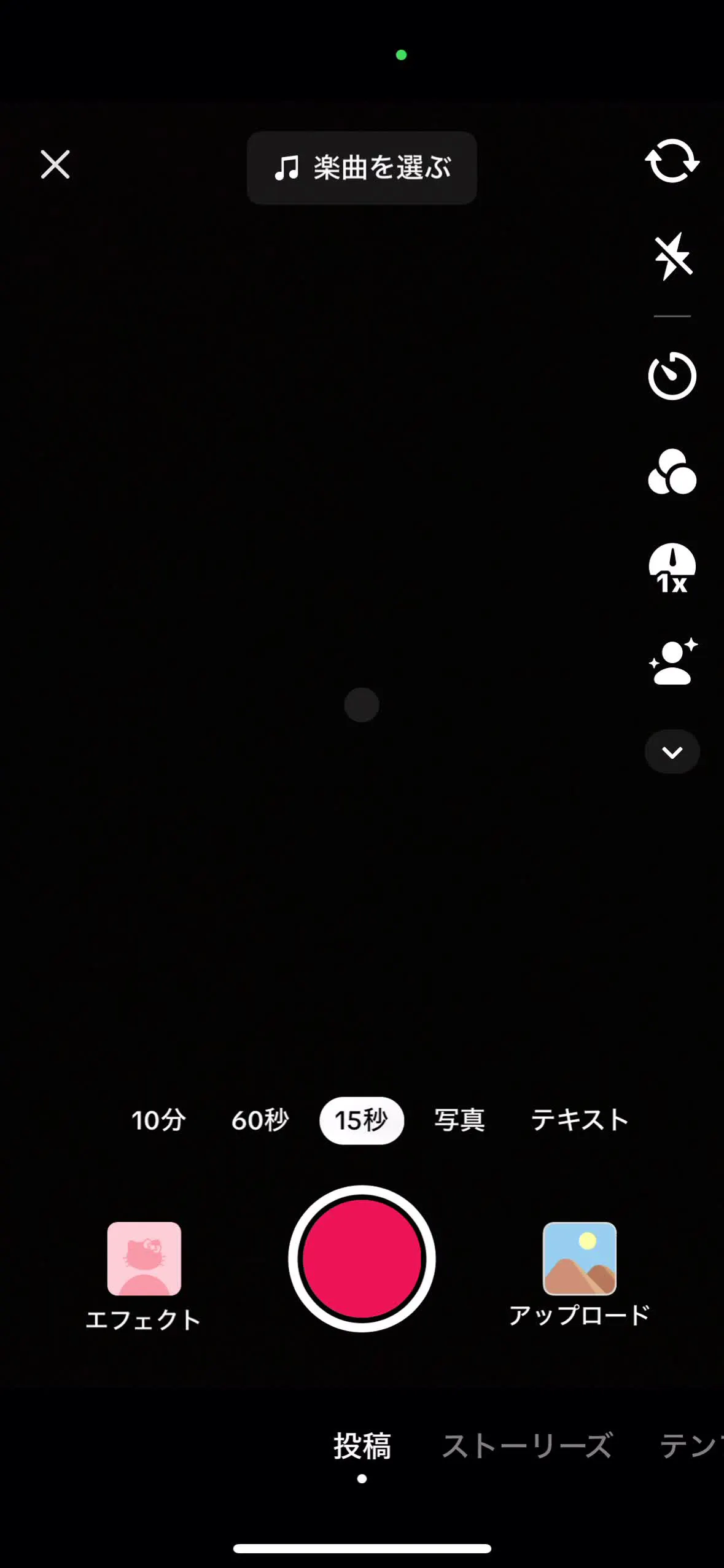This screenshot has height=1568, width=724.
Task: Expand more camera tools
Action: pos(672,752)
